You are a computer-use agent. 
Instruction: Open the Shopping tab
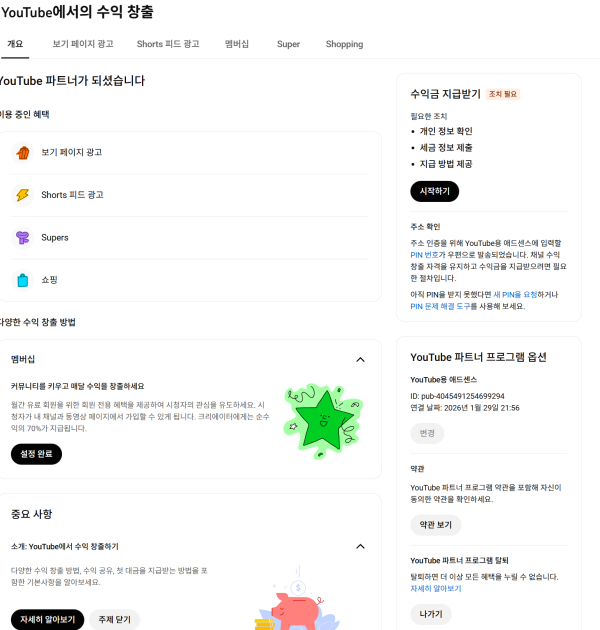pyautogui.click(x=344, y=44)
